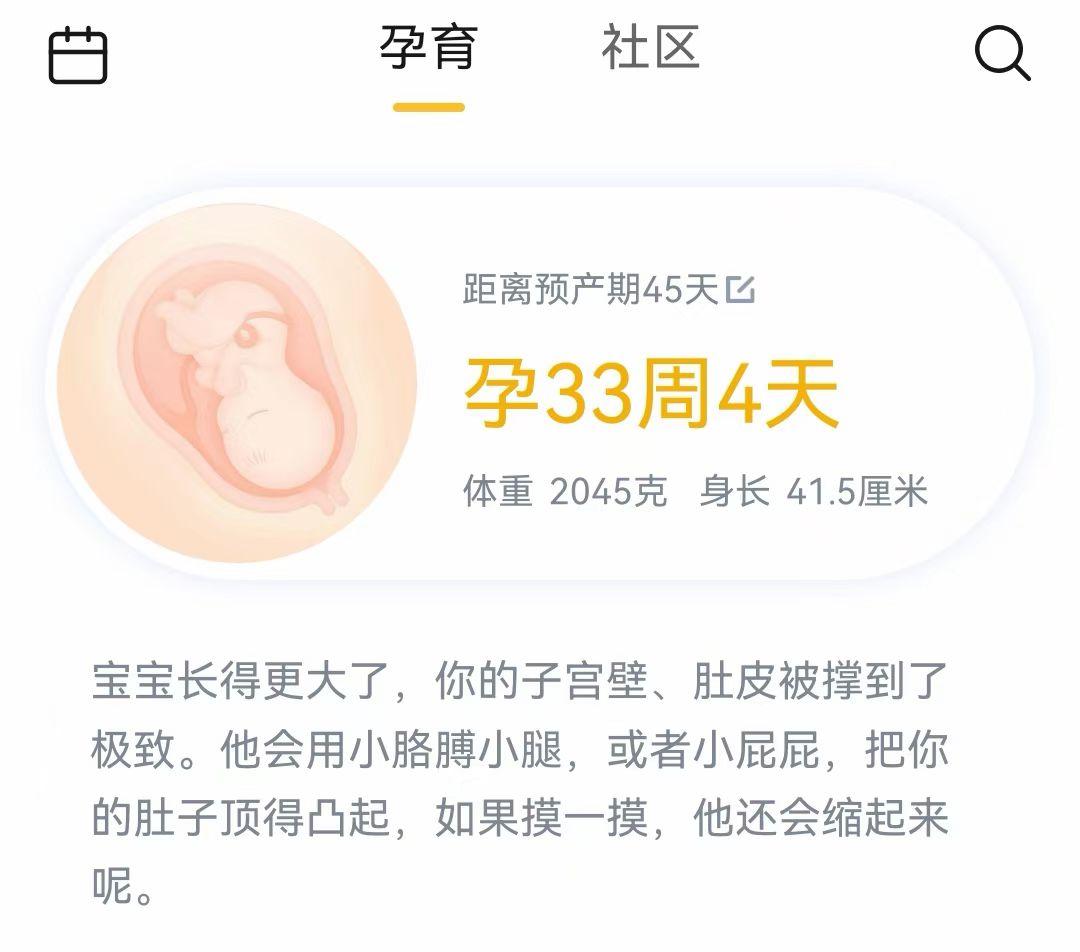Select the 孕育 tab
This screenshot has height=952, width=1080.
428,48
